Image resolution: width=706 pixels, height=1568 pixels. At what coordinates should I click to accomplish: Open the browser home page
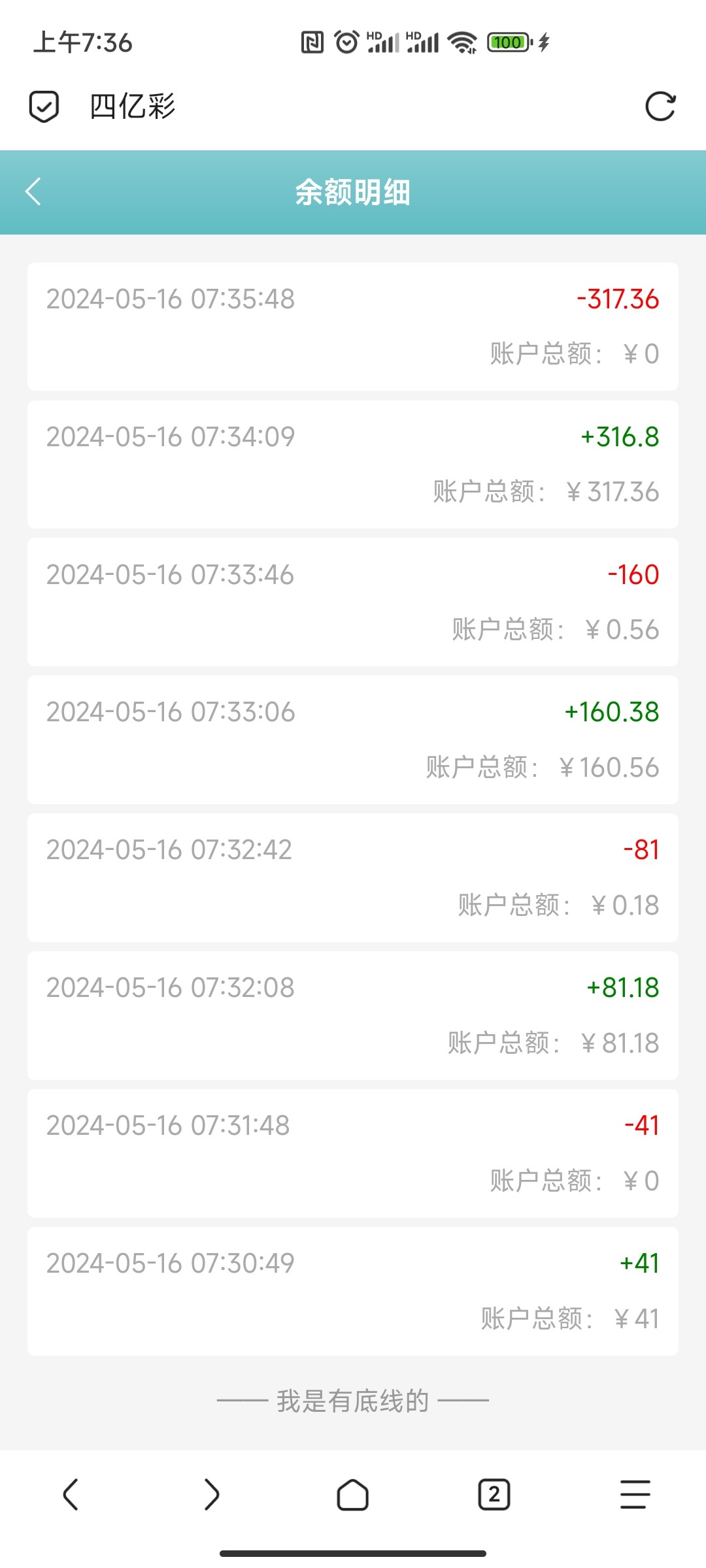point(353,1494)
